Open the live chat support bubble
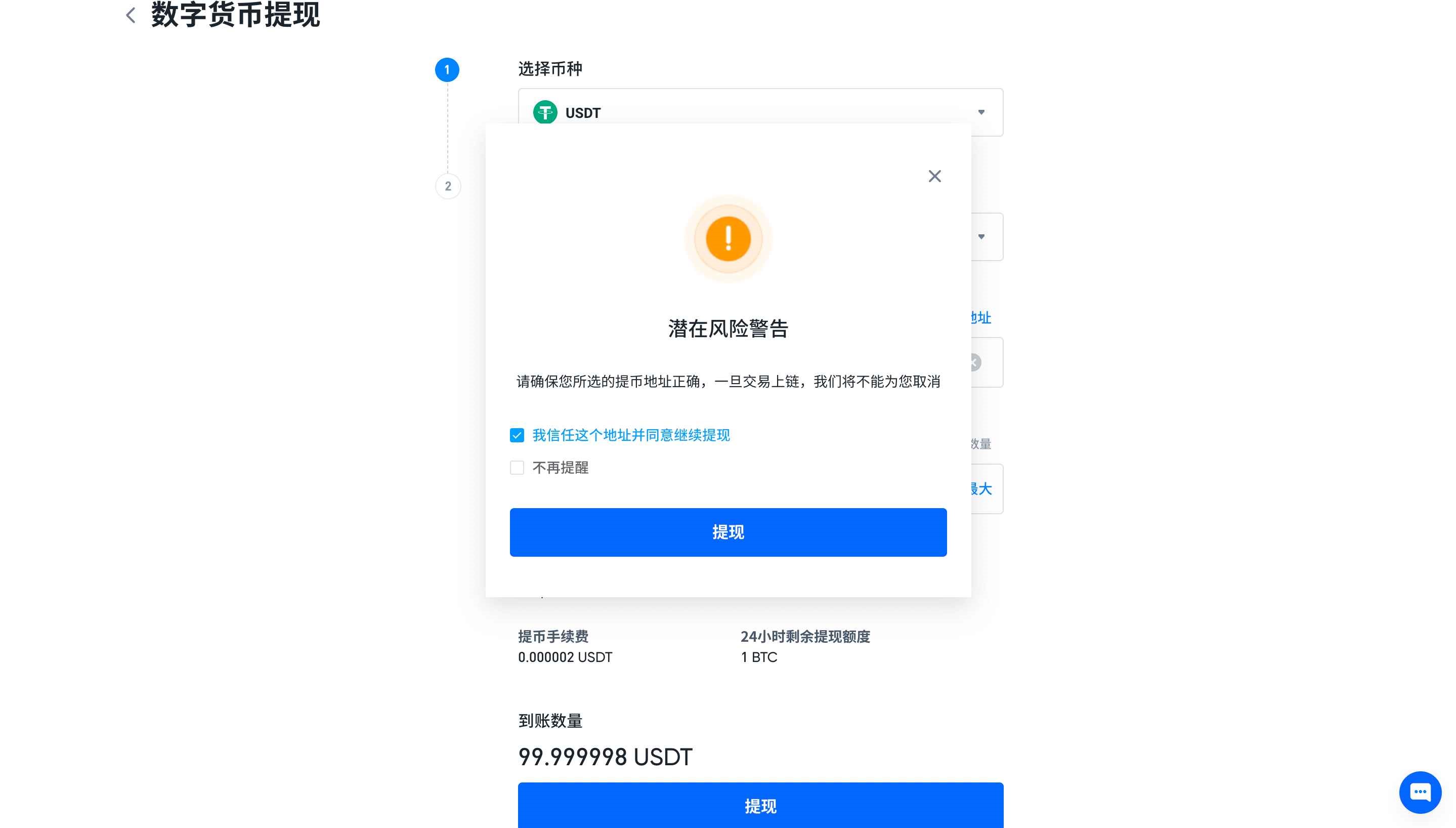Screen dimensions: 1456x828 [x=1419, y=792]
